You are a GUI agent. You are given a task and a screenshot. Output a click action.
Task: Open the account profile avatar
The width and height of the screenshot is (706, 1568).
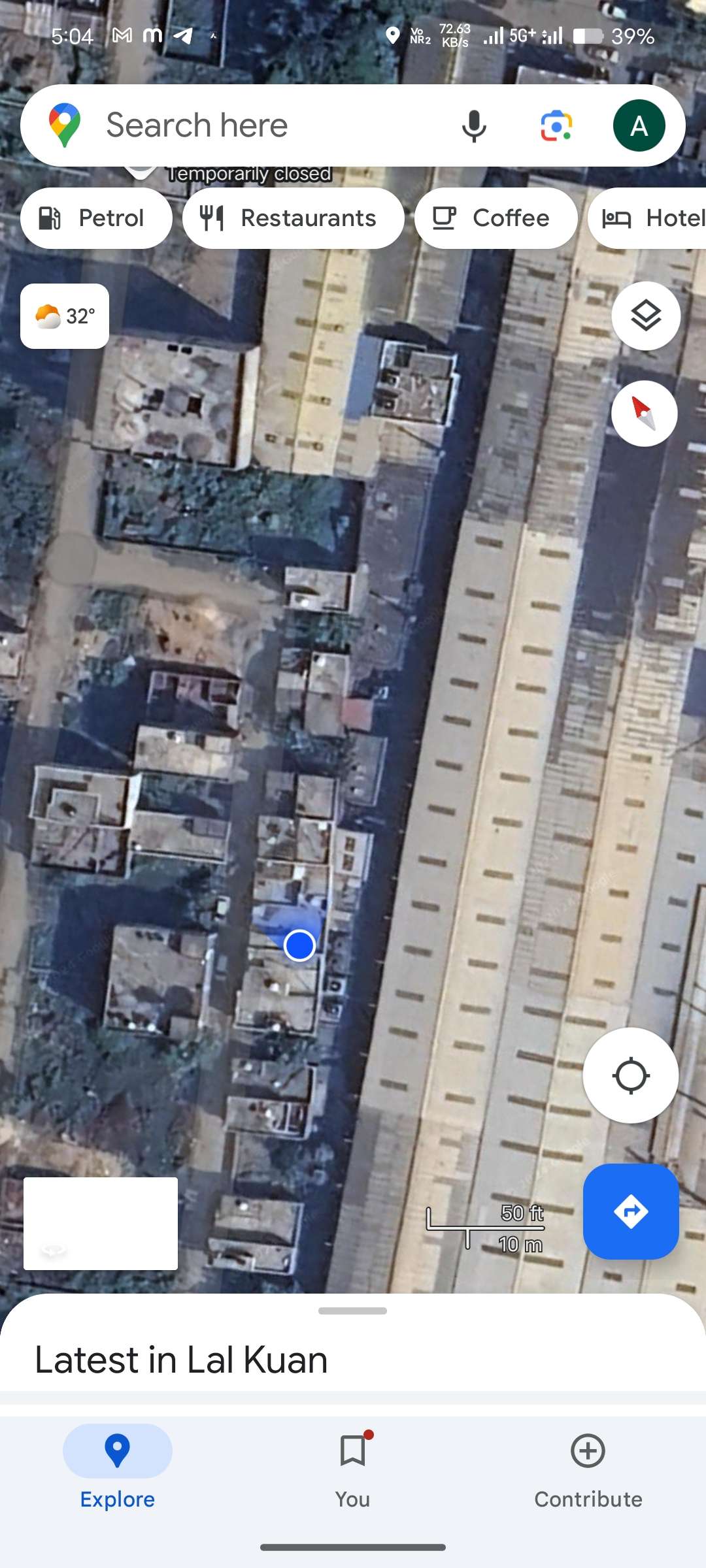(639, 125)
